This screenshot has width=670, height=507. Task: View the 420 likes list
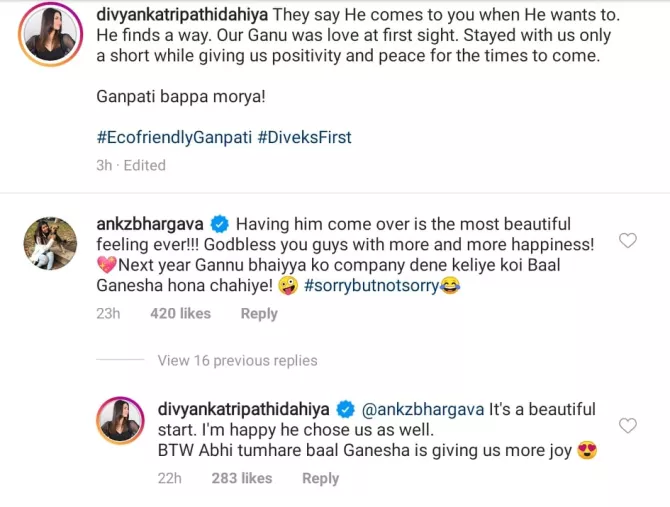click(180, 313)
